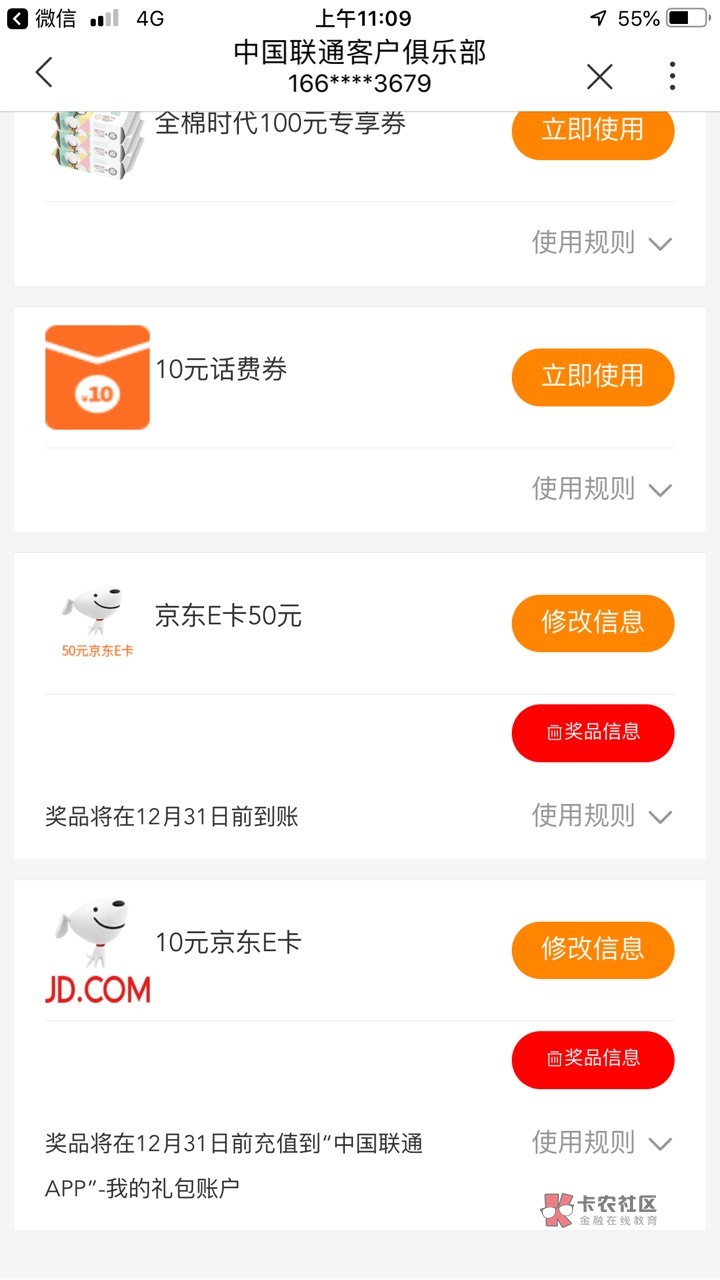Open the three-dot overflow menu
720x1280 pixels.
(672, 76)
